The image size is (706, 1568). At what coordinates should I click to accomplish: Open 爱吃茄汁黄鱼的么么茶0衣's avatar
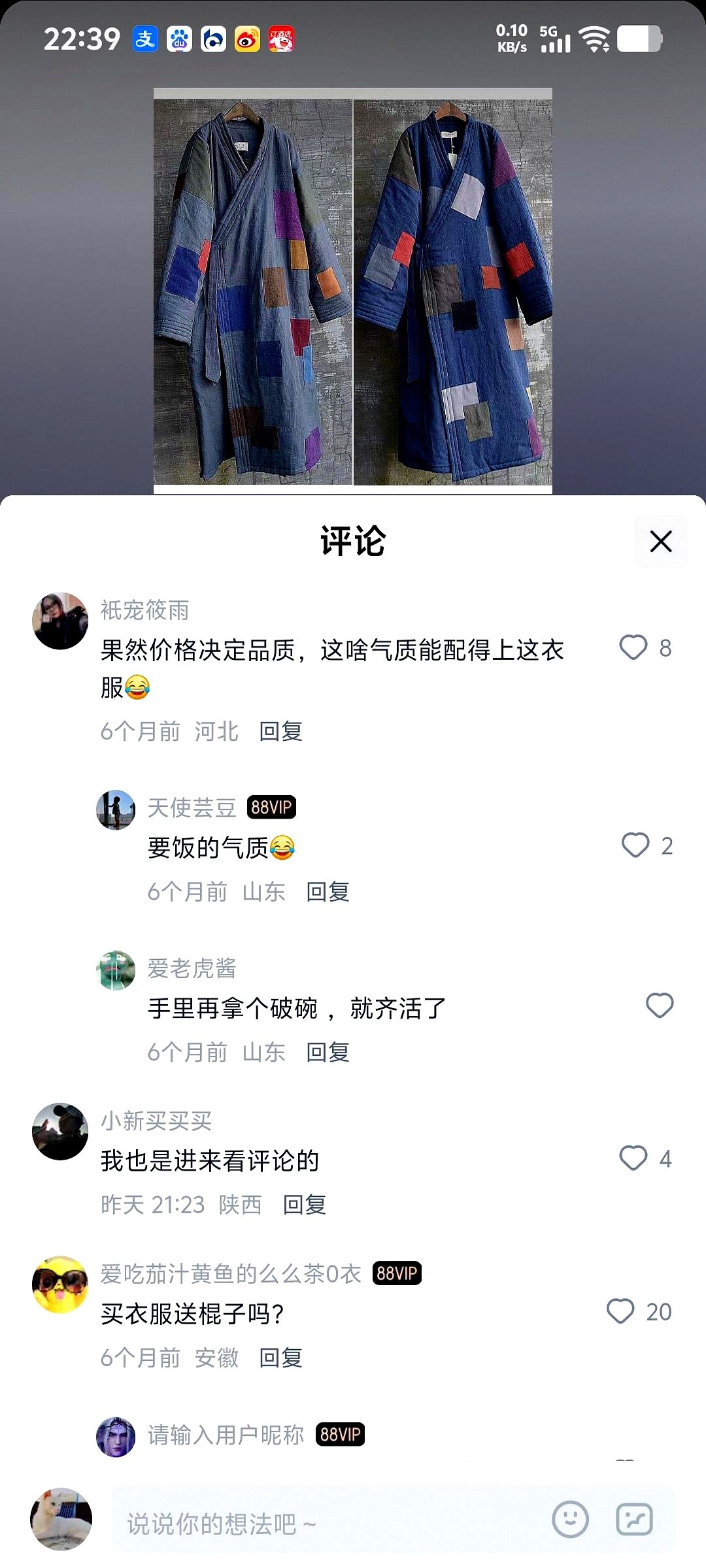click(60, 1284)
